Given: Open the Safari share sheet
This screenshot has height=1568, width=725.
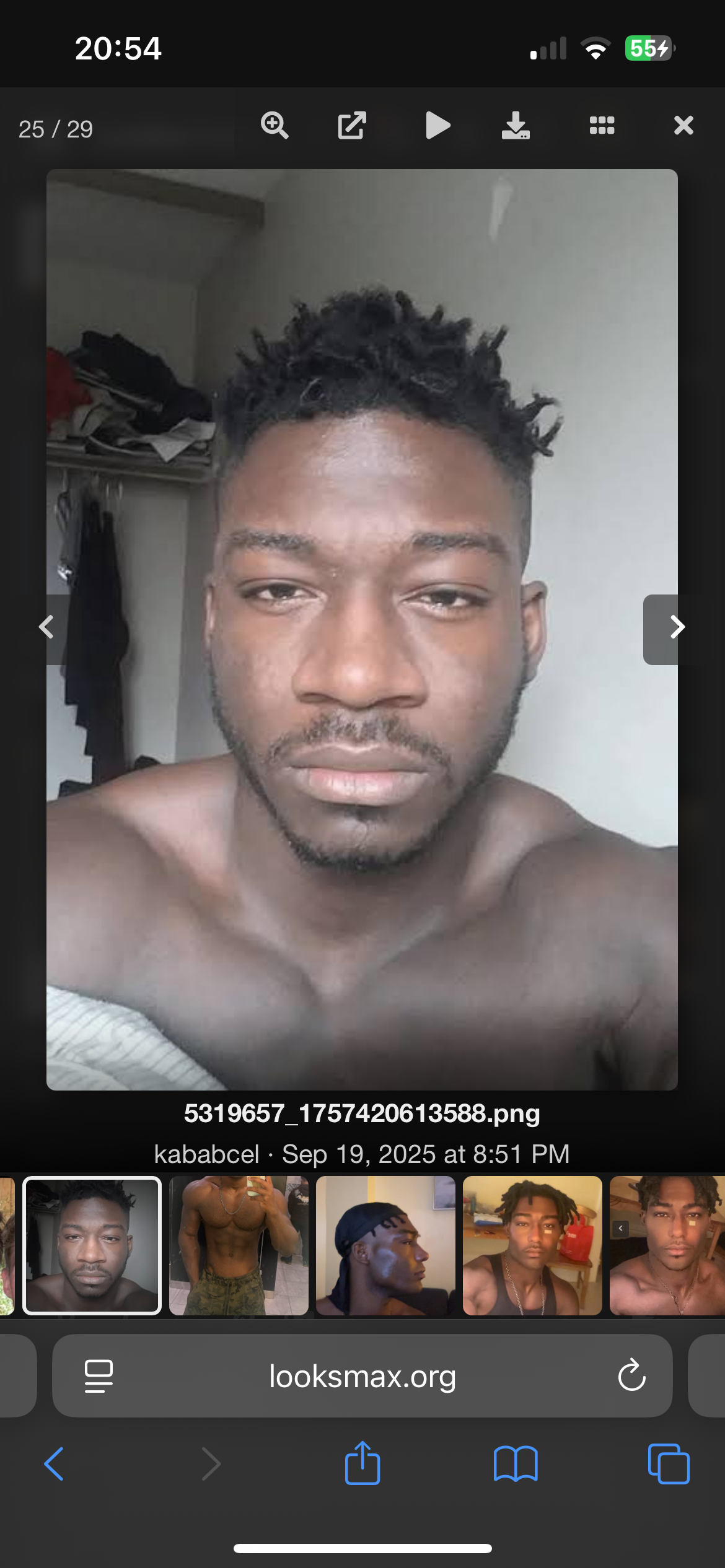Looking at the screenshot, I should tap(362, 1463).
